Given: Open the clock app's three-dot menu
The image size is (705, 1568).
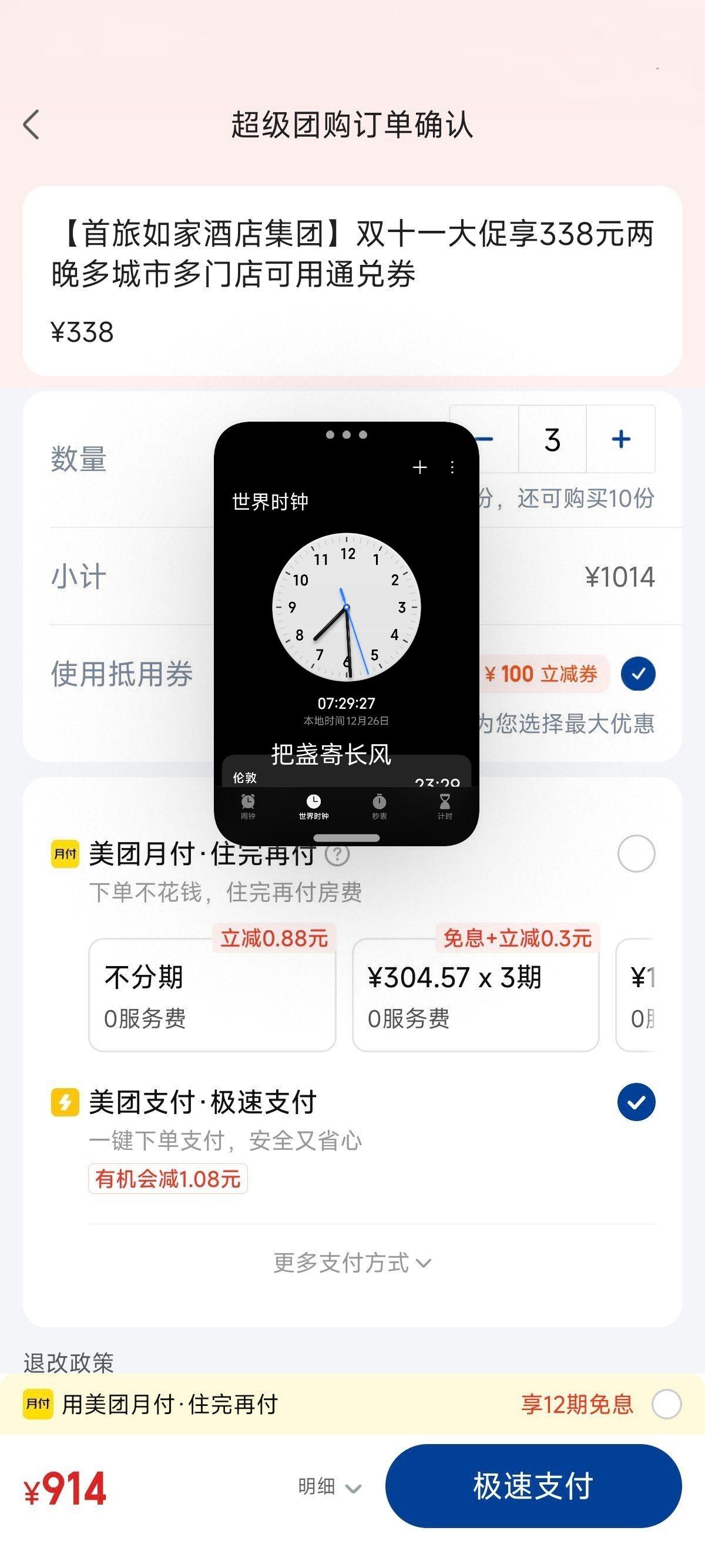Looking at the screenshot, I should click(452, 467).
